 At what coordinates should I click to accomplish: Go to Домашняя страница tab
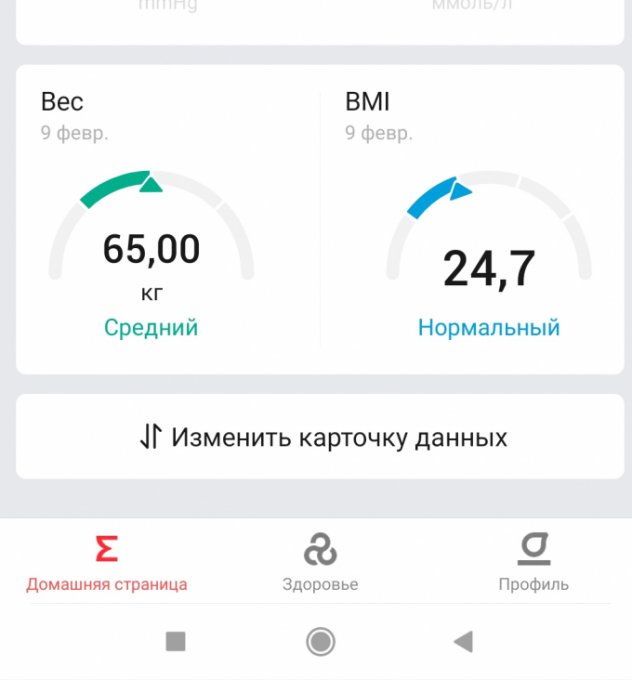107,562
